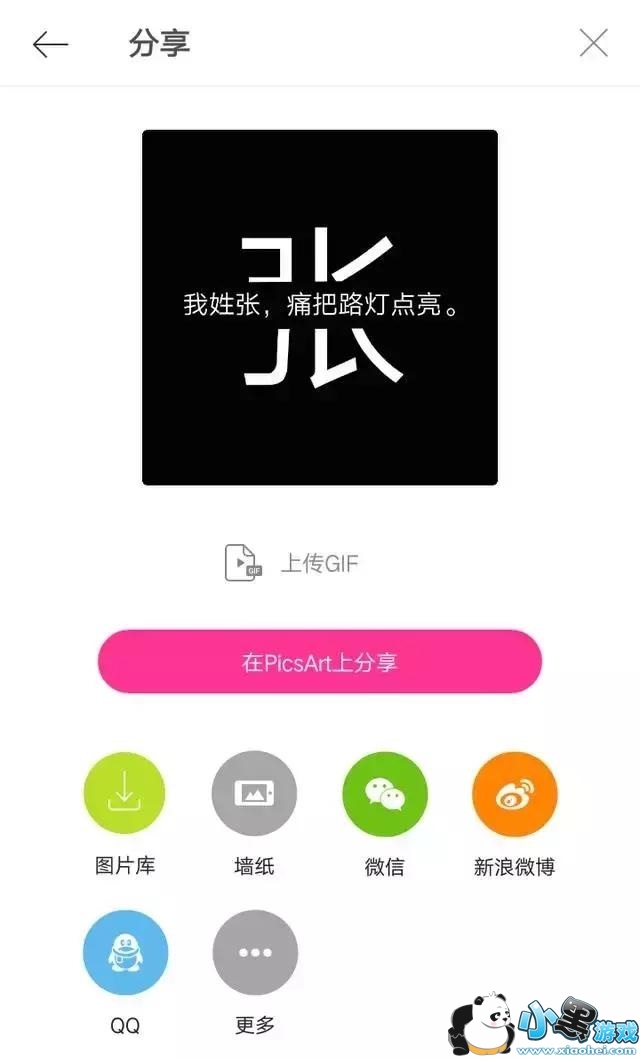Share to 微信

point(384,793)
